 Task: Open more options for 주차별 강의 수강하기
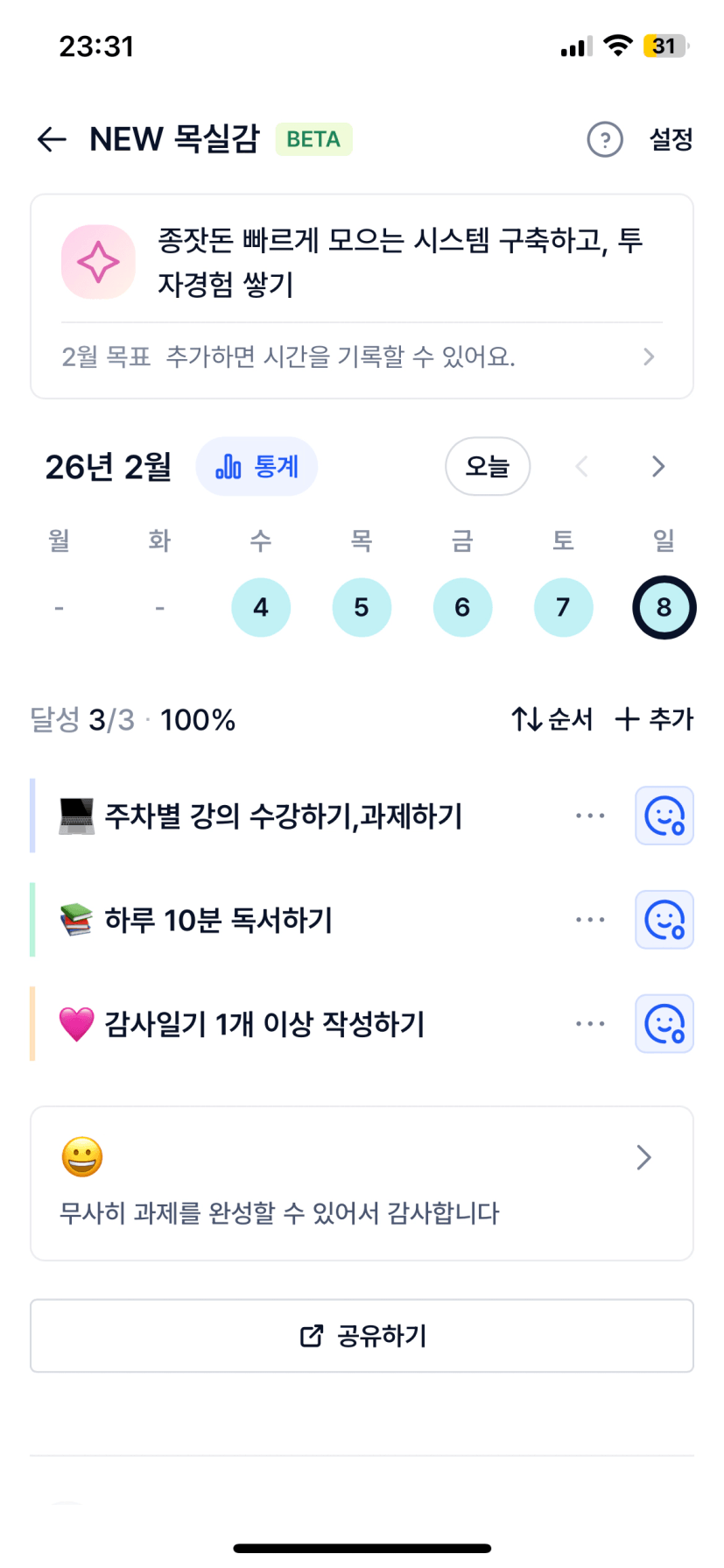(590, 816)
